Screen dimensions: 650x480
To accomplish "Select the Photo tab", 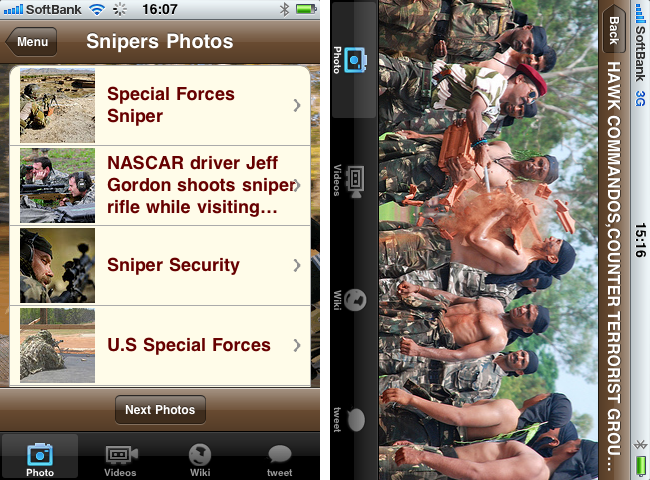I will click(40, 458).
